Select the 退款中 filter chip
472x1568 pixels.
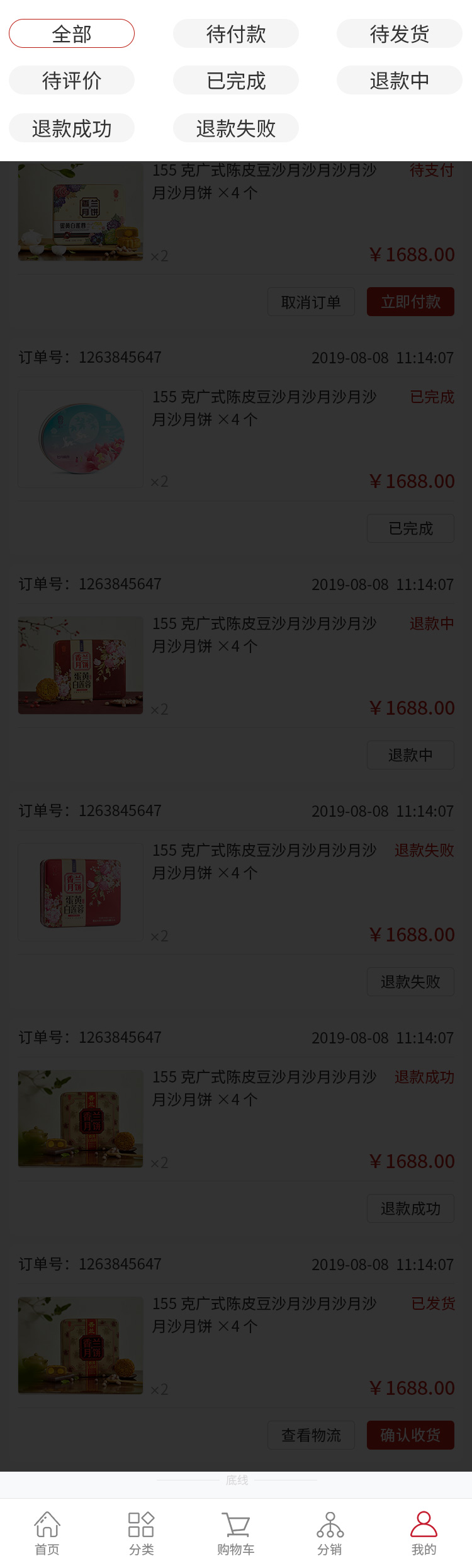[400, 81]
